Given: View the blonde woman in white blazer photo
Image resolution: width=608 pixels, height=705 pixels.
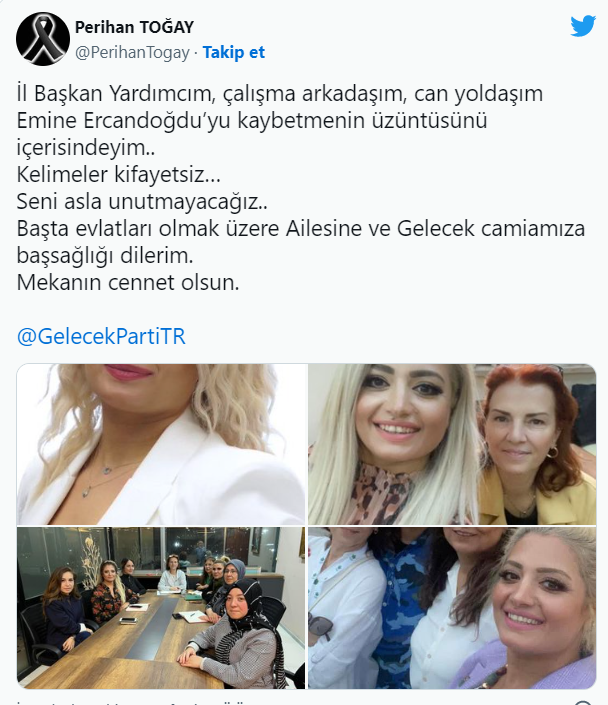Looking at the screenshot, I should pos(161,443).
